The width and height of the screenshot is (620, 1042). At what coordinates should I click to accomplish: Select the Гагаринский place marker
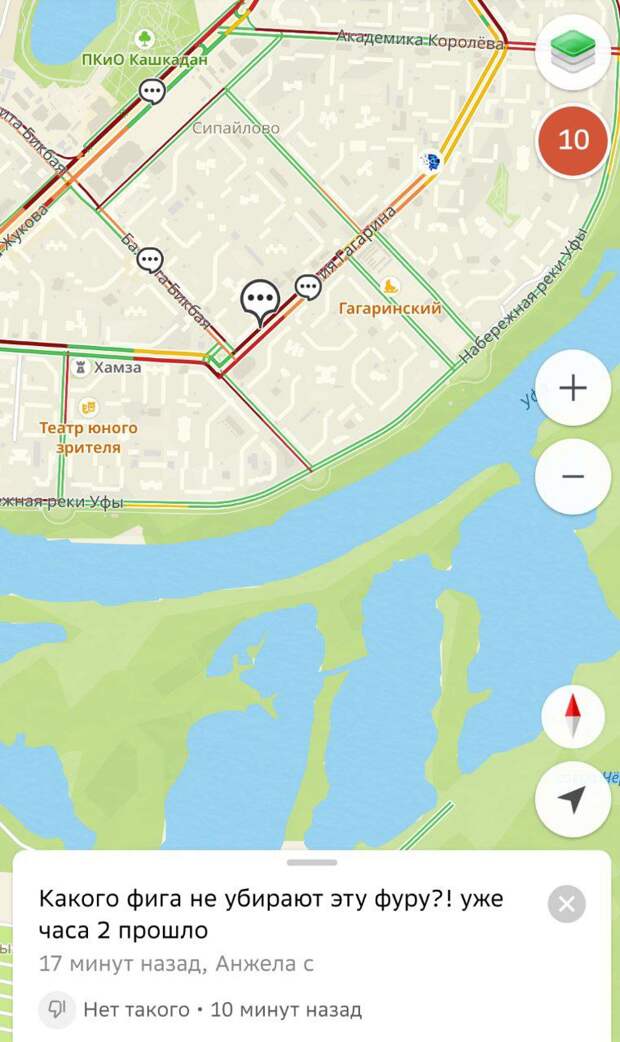[390, 287]
